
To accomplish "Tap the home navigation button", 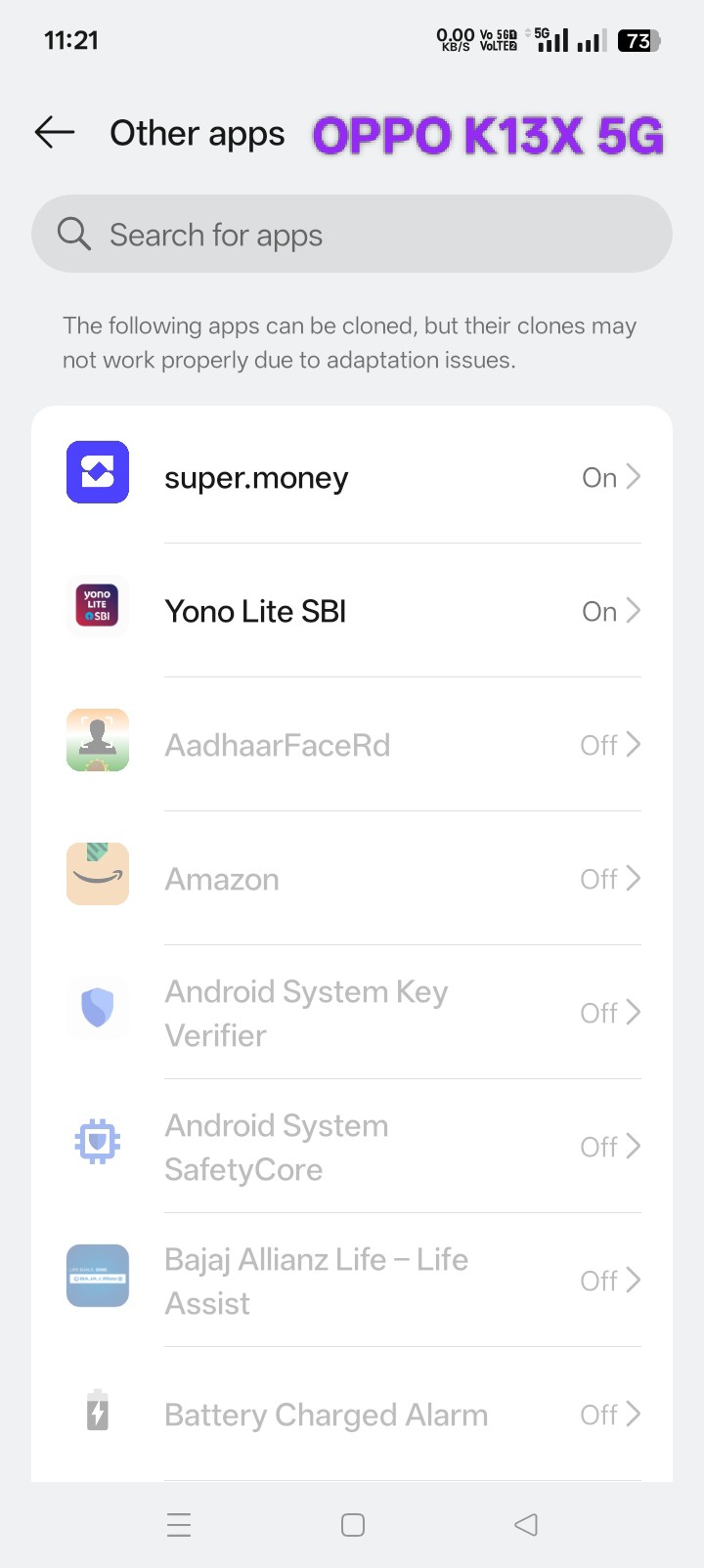I will (x=352, y=1523).
